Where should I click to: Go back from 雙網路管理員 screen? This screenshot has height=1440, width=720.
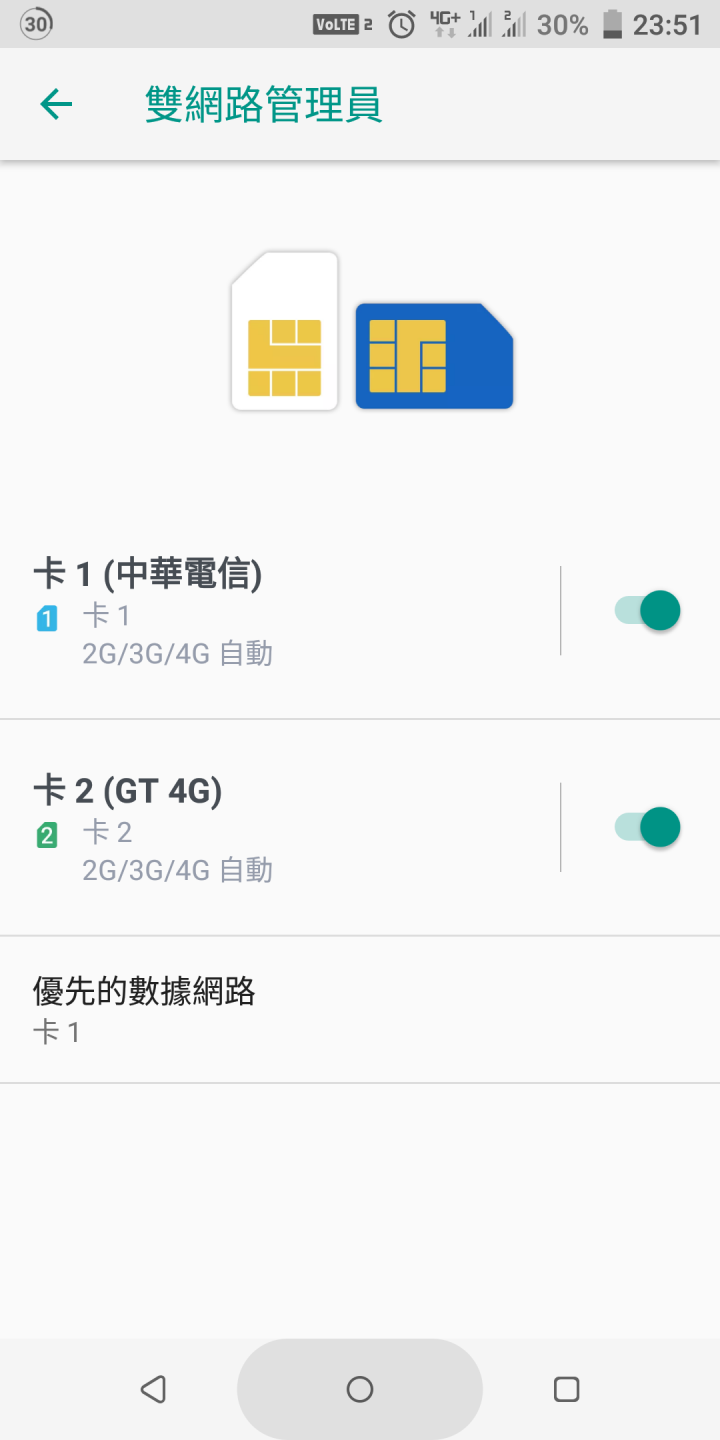56,104
